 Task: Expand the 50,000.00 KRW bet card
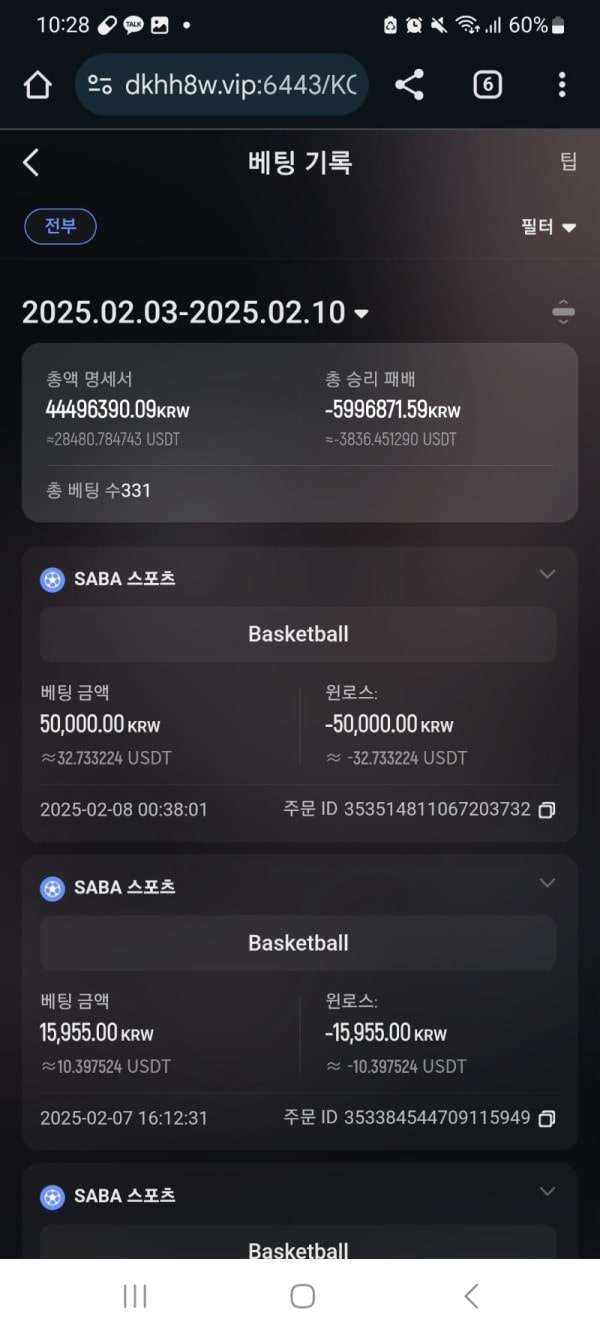[x=546, y=574]
